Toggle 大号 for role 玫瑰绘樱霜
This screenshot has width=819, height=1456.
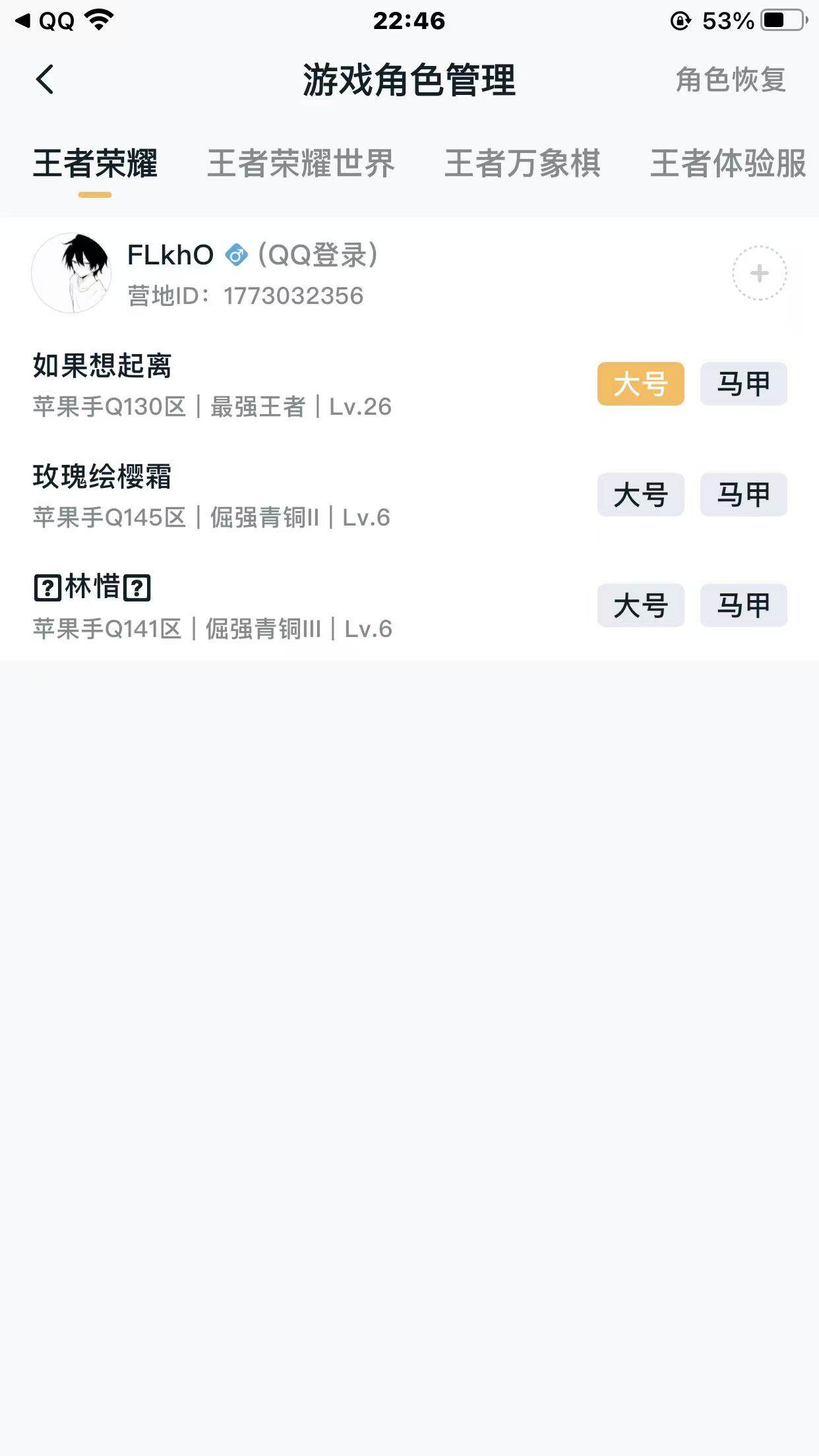[x=640, y=495]
